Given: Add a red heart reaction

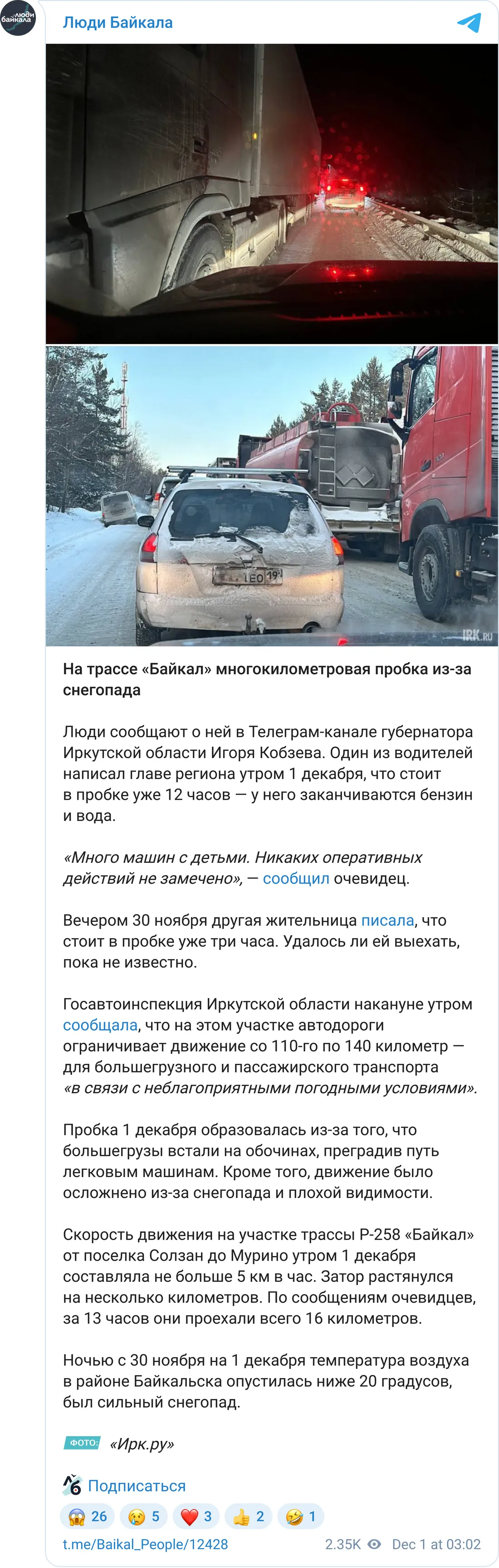Looking at the screenshot, I should [x=196, y=1516].
